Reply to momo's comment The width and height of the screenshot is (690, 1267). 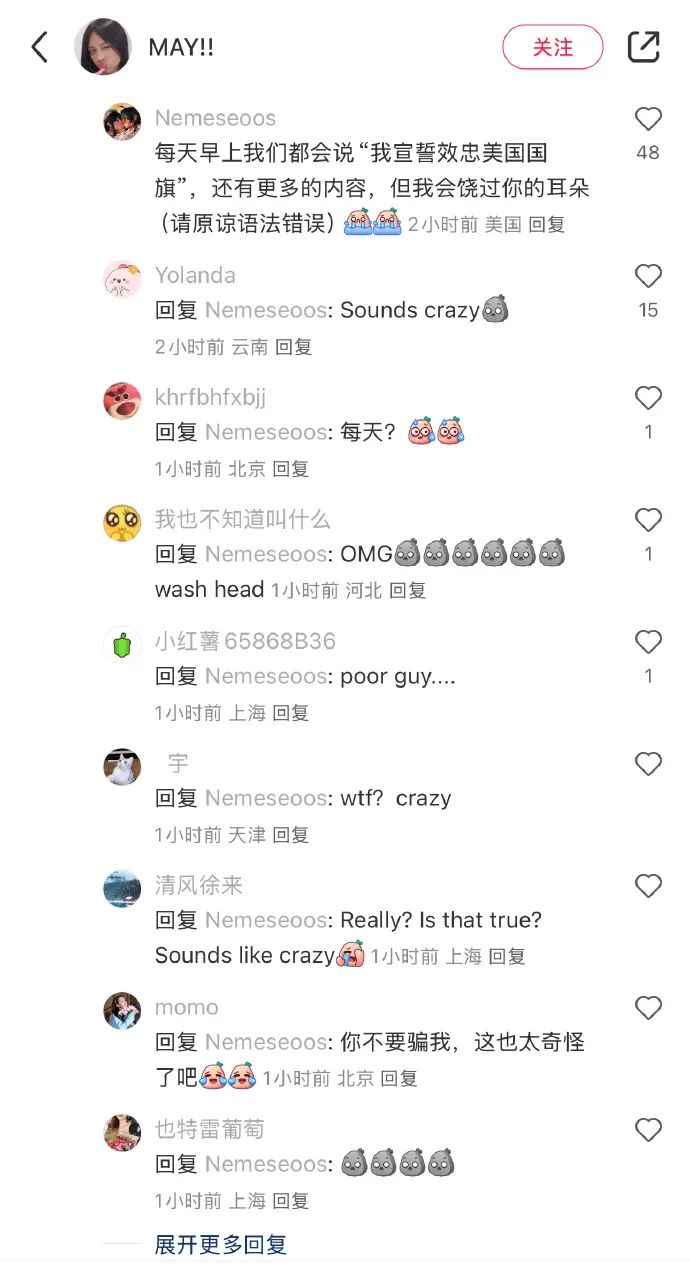tap(400, 1079)
